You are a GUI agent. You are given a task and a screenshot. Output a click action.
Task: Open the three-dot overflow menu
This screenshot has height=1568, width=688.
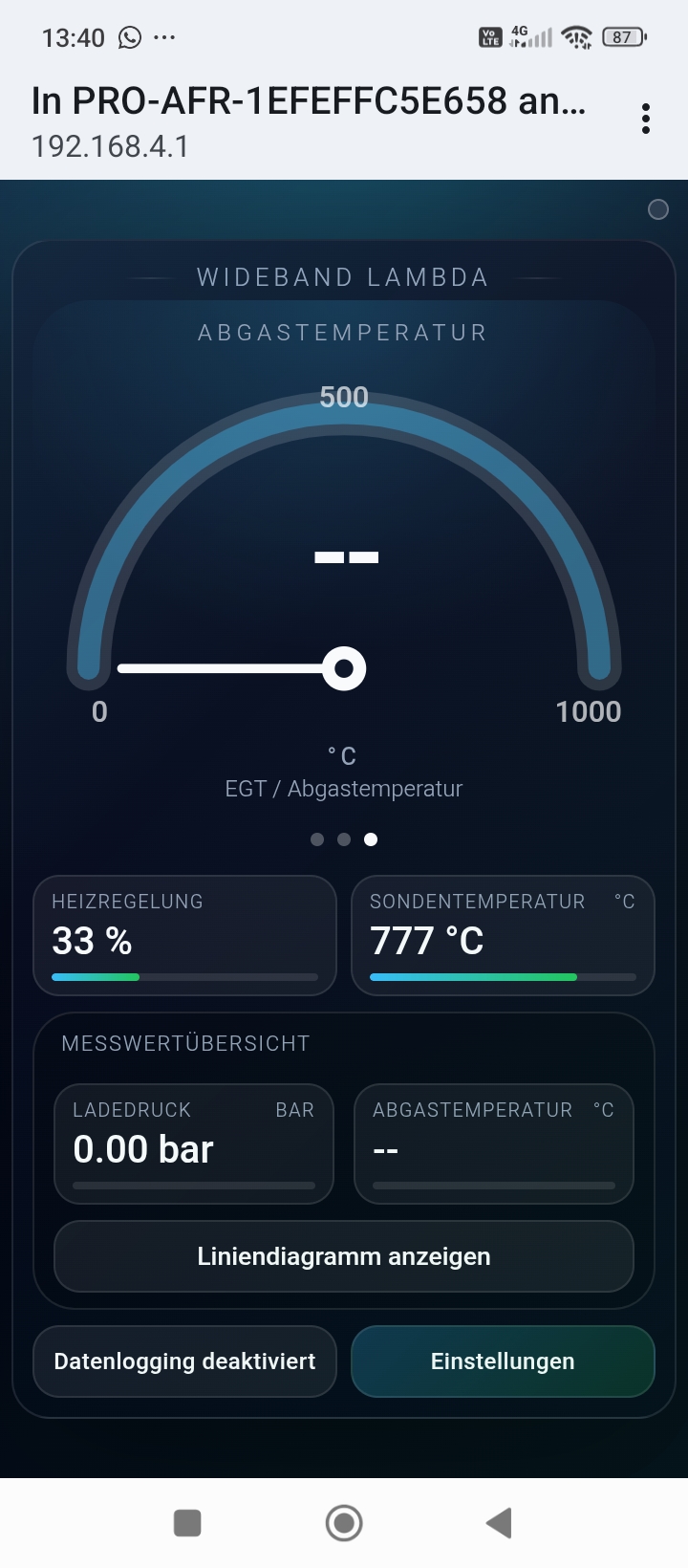tap(646, 119)
